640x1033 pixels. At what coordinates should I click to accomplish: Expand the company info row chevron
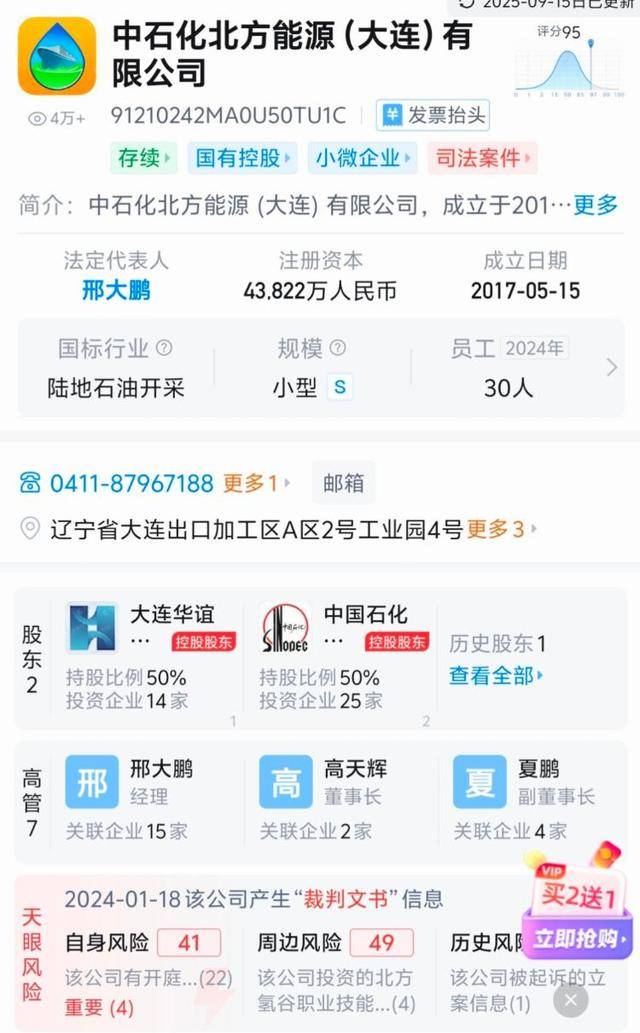point(612,368)
